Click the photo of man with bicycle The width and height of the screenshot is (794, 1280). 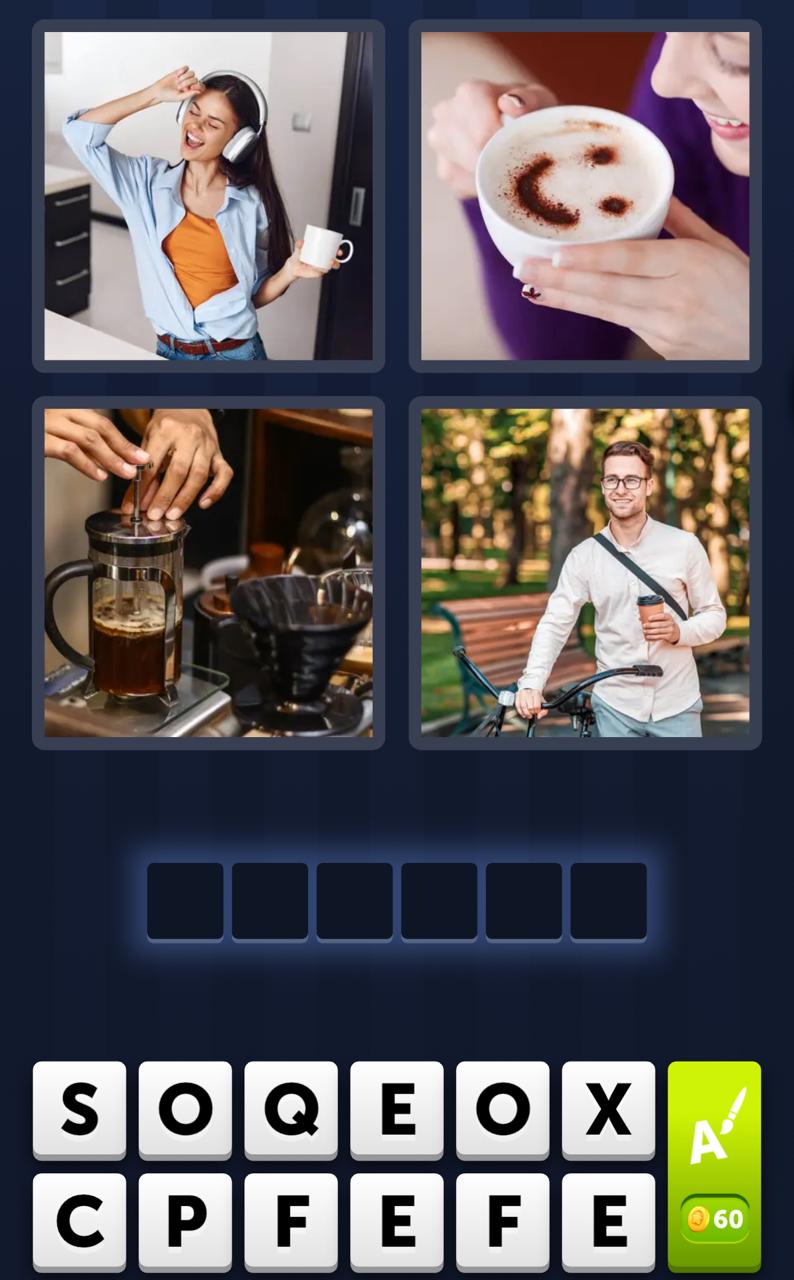coord(584,572)
